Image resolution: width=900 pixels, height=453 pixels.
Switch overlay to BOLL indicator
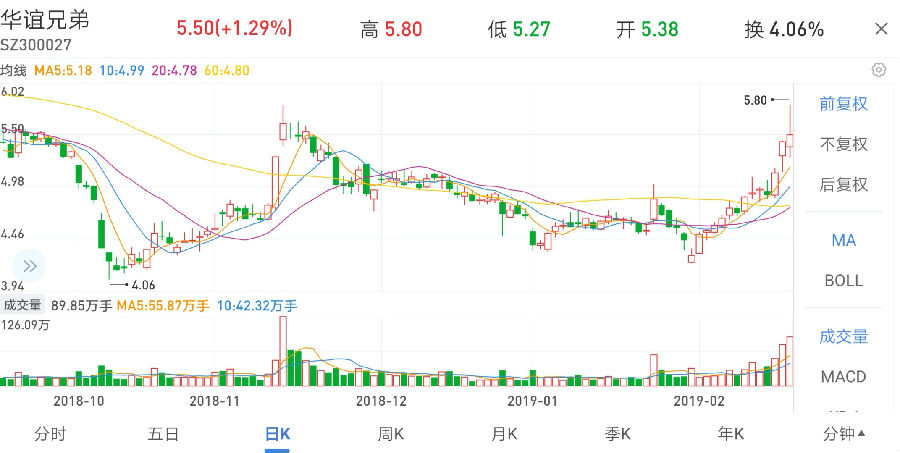click(x=843, y=280)
